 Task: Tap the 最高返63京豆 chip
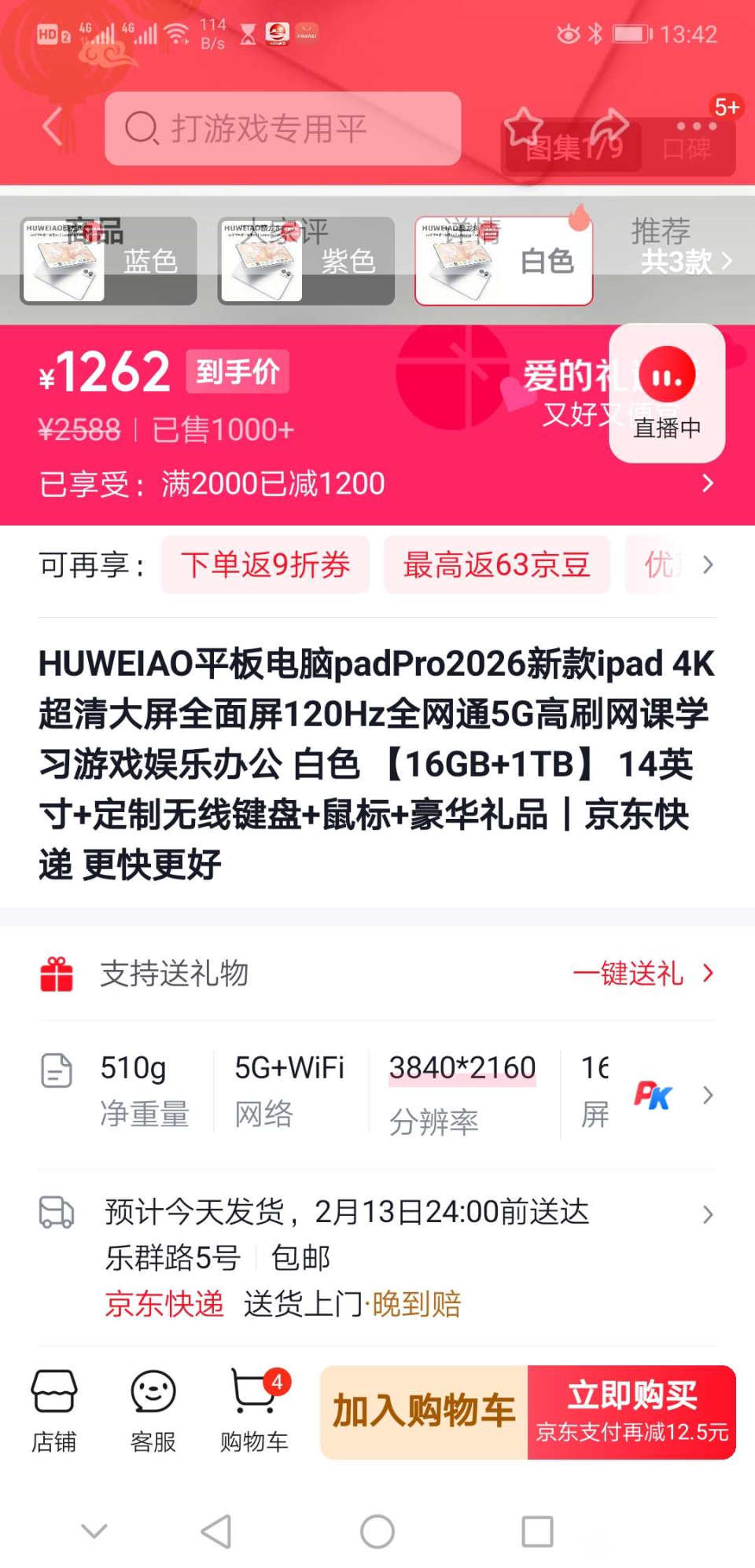496,564
